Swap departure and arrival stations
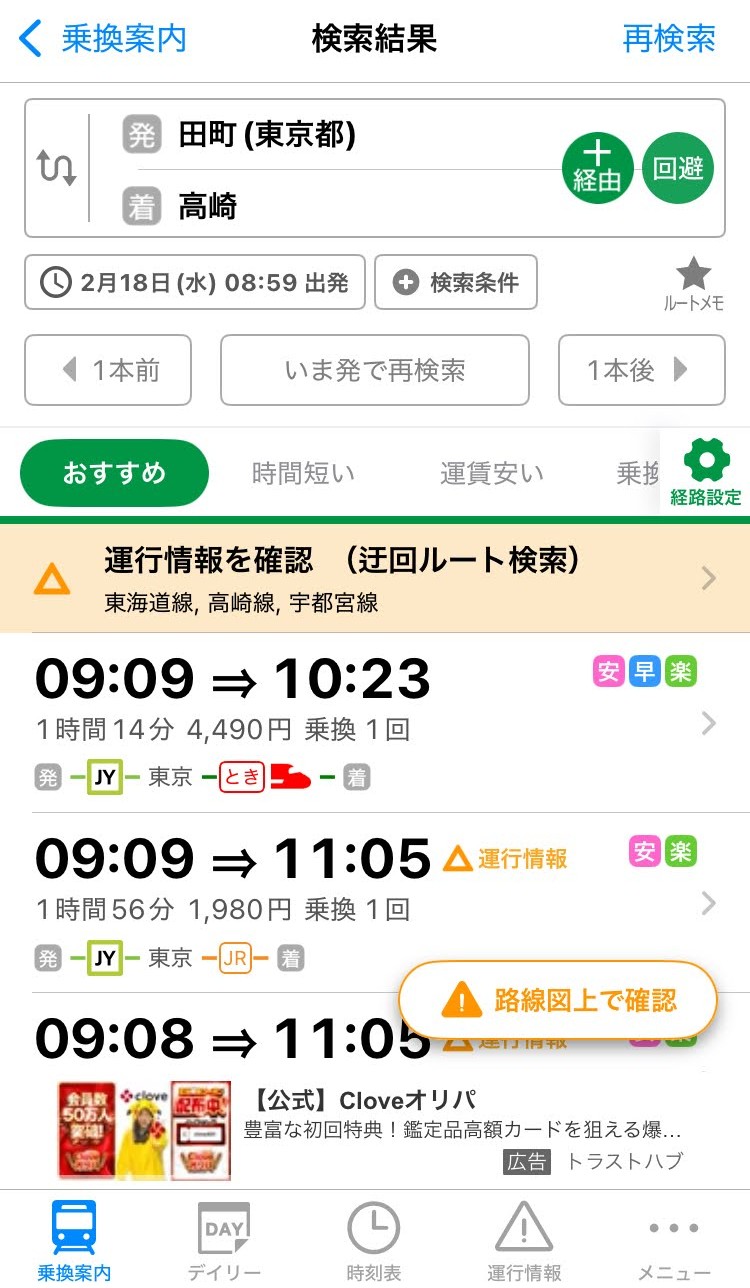 (57, 168)
